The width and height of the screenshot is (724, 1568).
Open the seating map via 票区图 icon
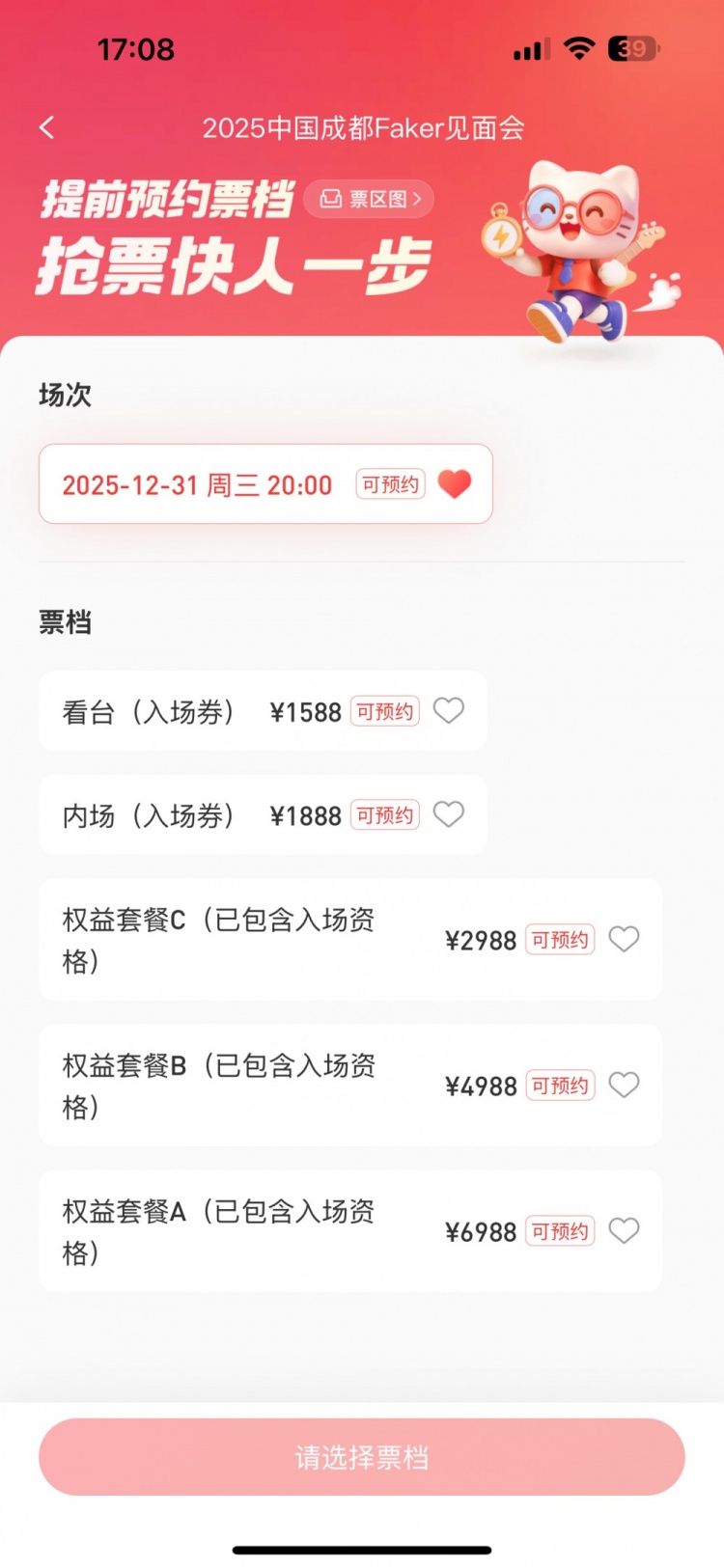pos(368,200)
